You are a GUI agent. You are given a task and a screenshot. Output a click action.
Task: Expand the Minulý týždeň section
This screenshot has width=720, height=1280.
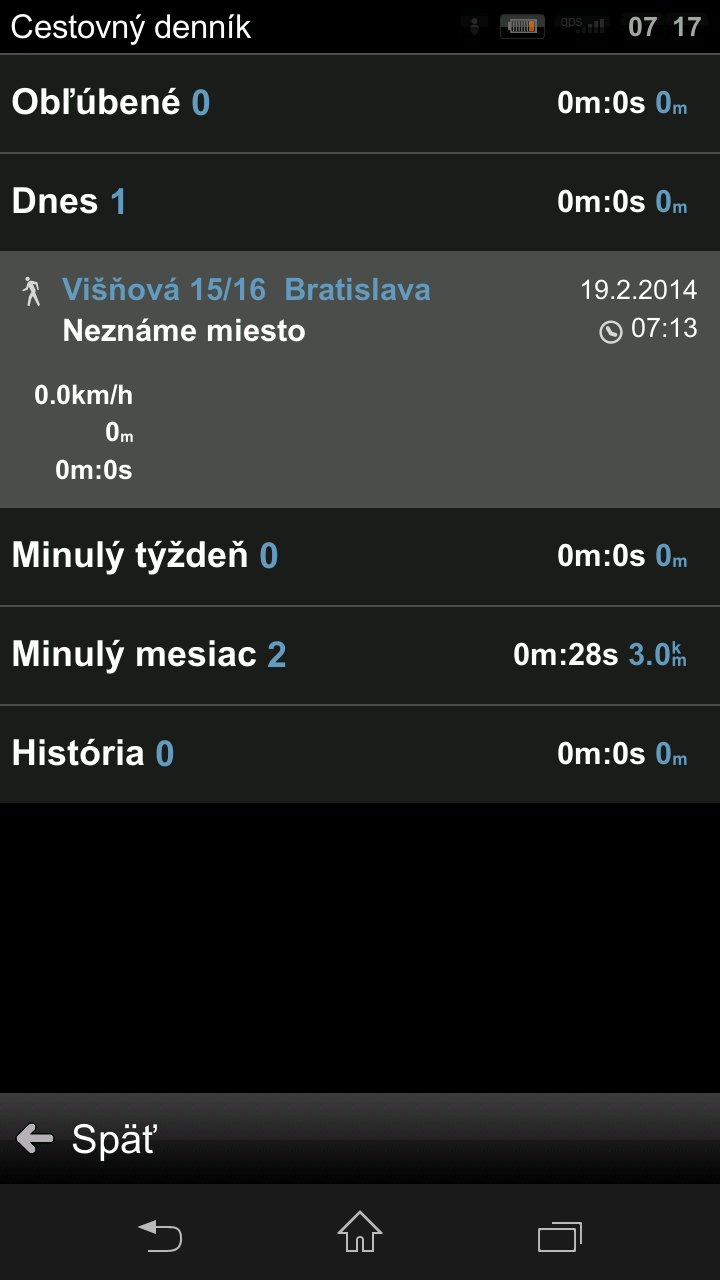(x=360, y=556)
